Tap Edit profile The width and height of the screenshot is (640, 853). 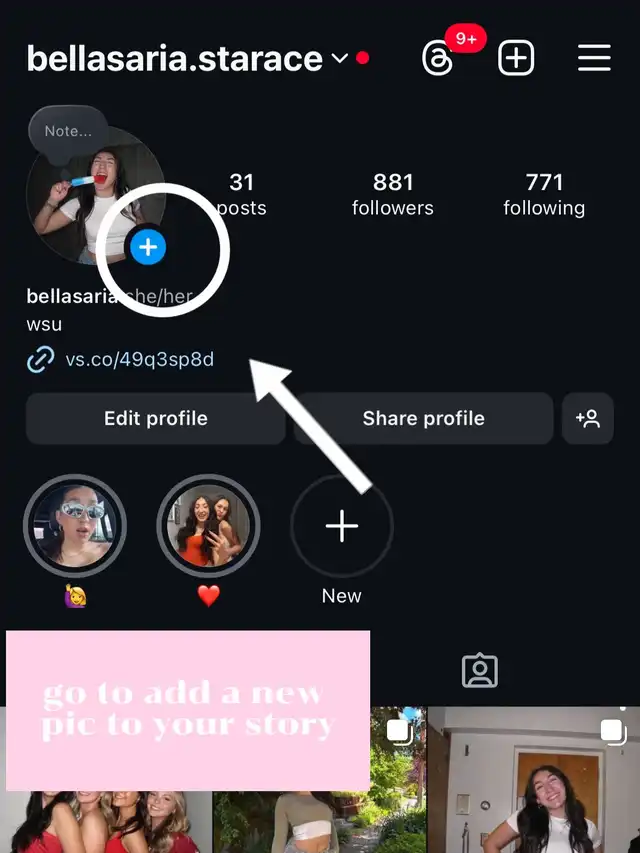[156, 418]
